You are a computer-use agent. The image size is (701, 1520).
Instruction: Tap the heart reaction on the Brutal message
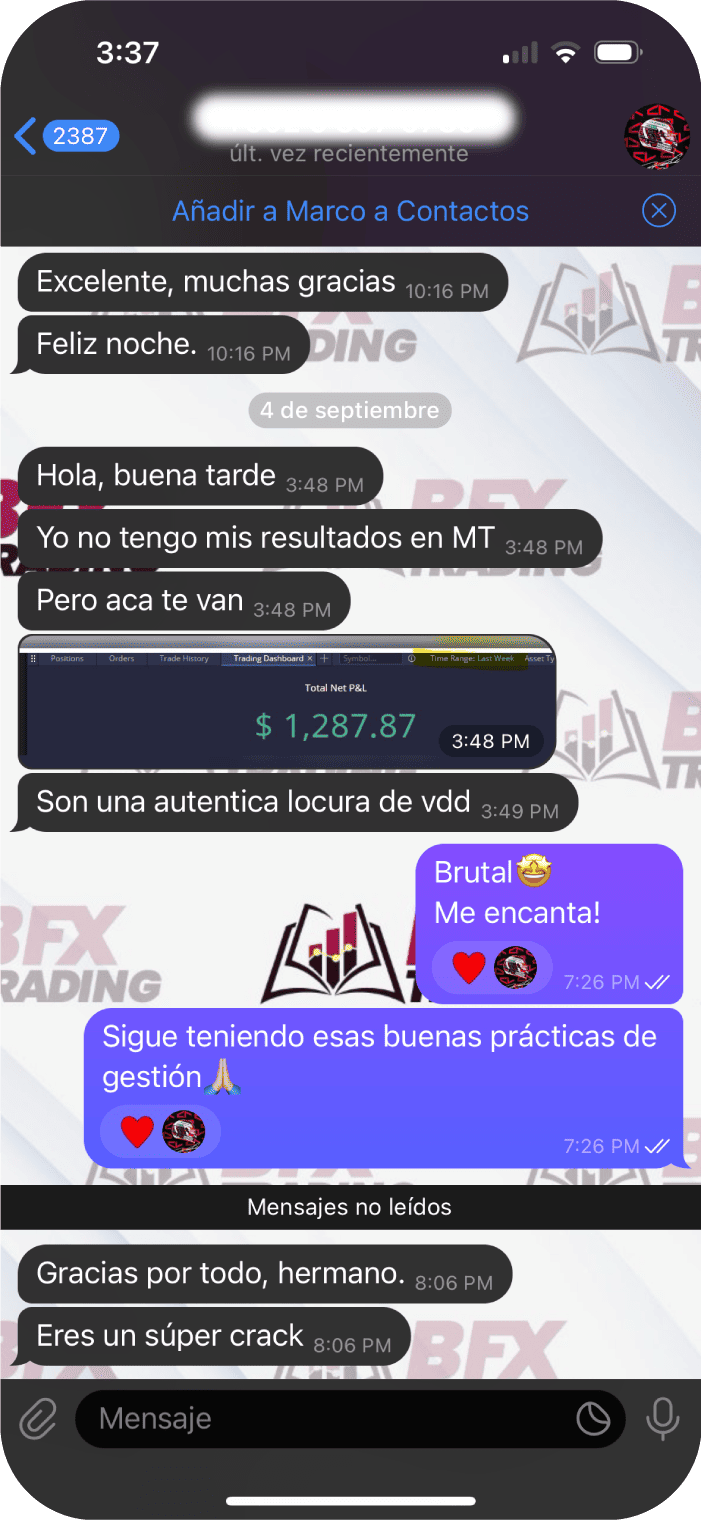(468, 967)
